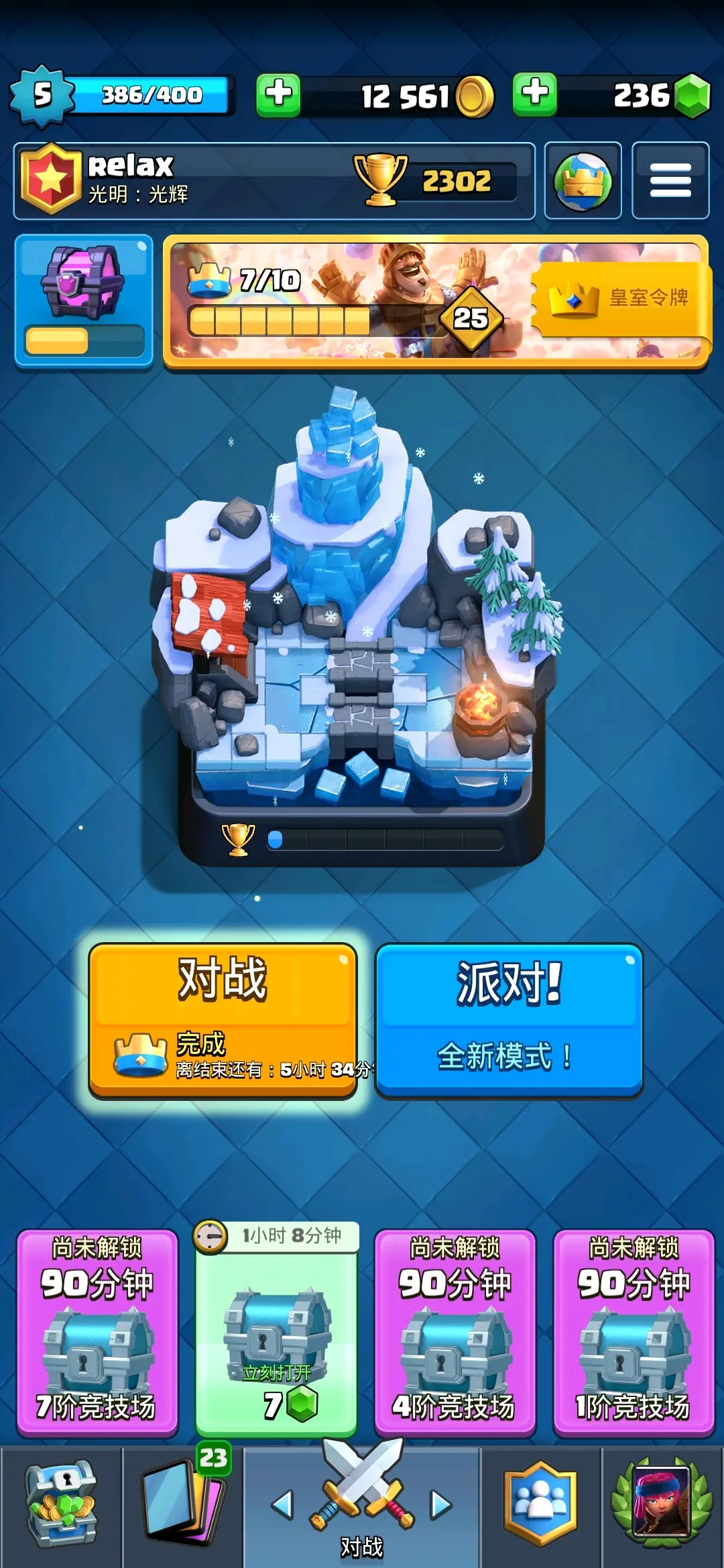This screenshot has width=724, height=1568.
Task: Select the locked 7阶竞技场 chest
Action: (97, 1333)
